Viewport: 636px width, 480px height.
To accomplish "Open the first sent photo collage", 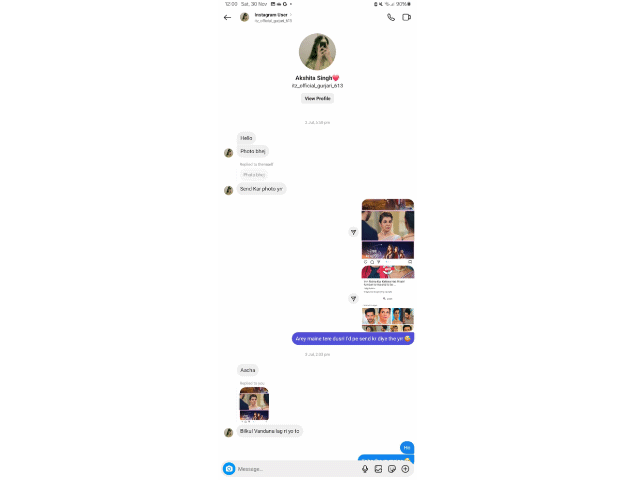I will pyautogui.click(x=388, y=231).
